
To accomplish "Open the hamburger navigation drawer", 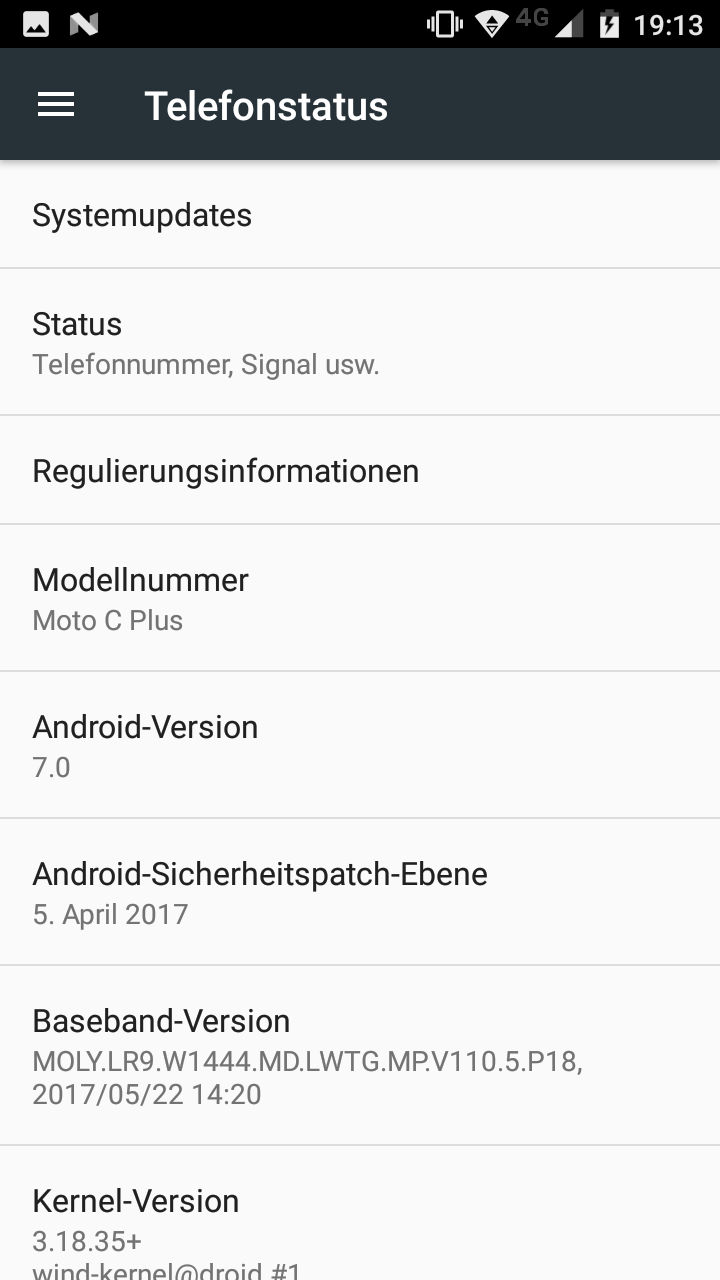I will (56, 105).
